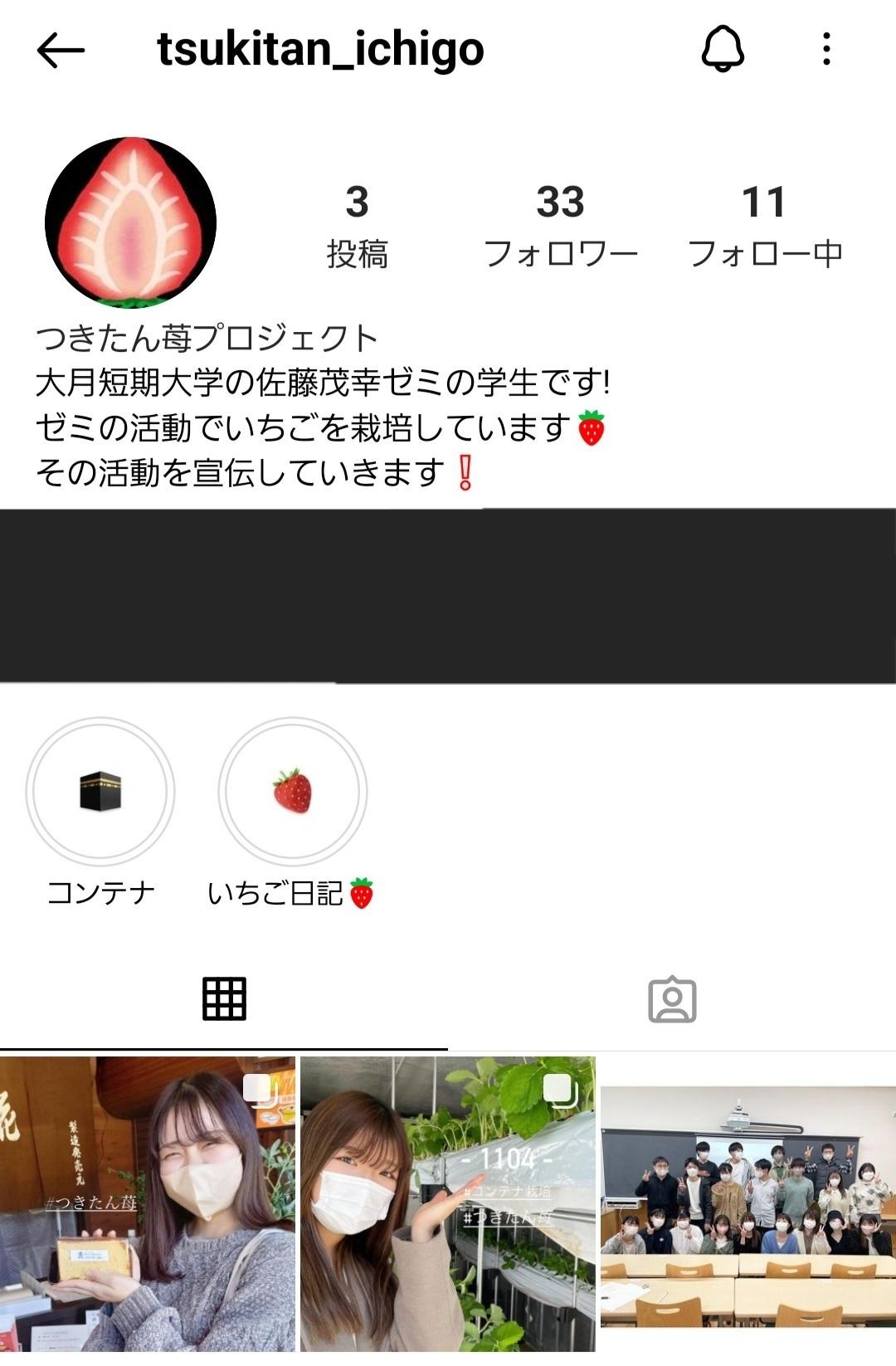Open the いちご日記 story highlight
This screenshot has height=1366, width=896.
[x=292, y=791]
